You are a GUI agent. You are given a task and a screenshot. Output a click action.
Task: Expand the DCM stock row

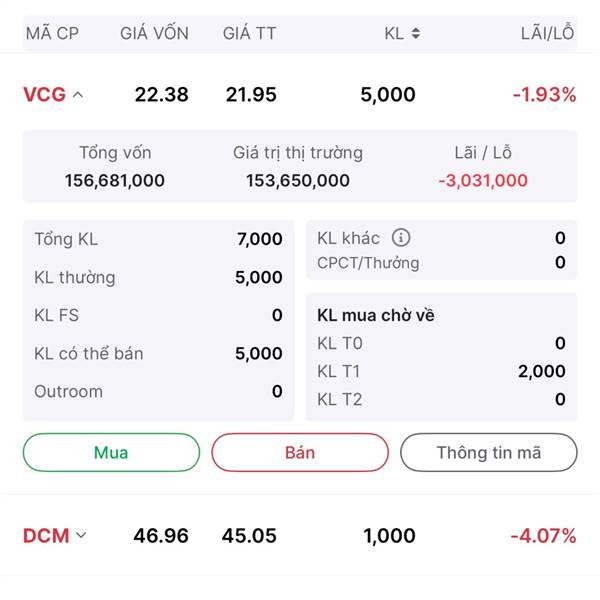click(81, 535)
